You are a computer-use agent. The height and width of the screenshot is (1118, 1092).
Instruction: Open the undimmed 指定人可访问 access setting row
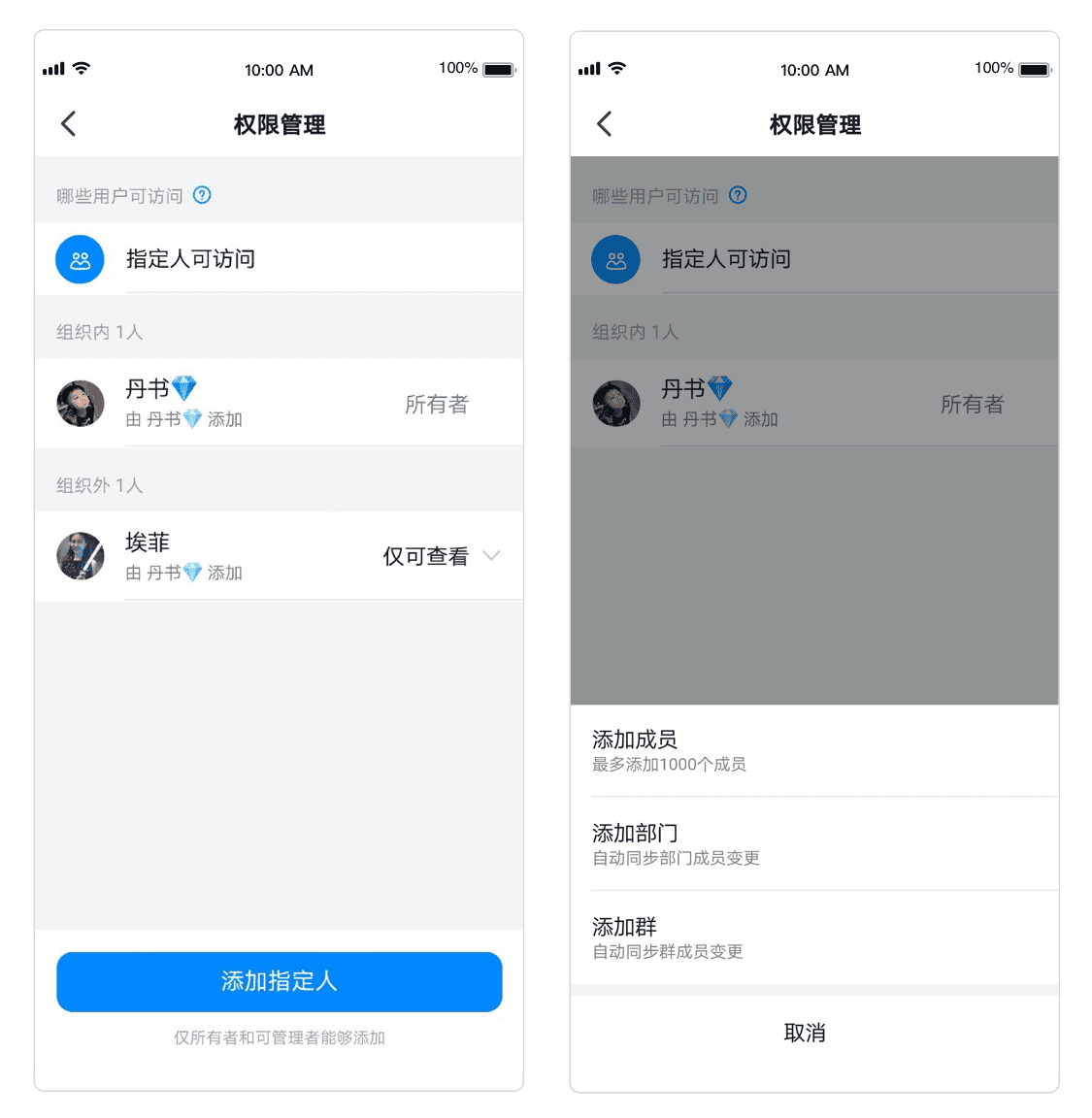pyautogui.click(x=279, y=259)
